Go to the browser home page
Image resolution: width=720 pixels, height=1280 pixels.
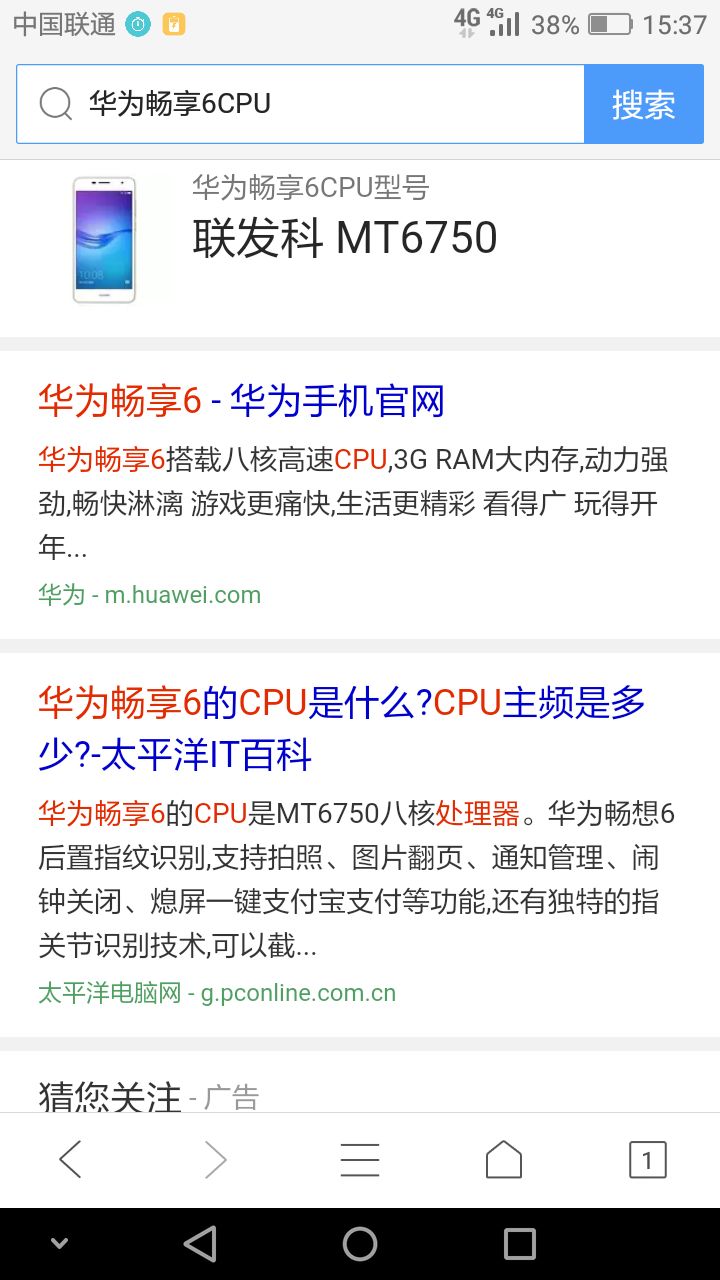pos(504,1160)
